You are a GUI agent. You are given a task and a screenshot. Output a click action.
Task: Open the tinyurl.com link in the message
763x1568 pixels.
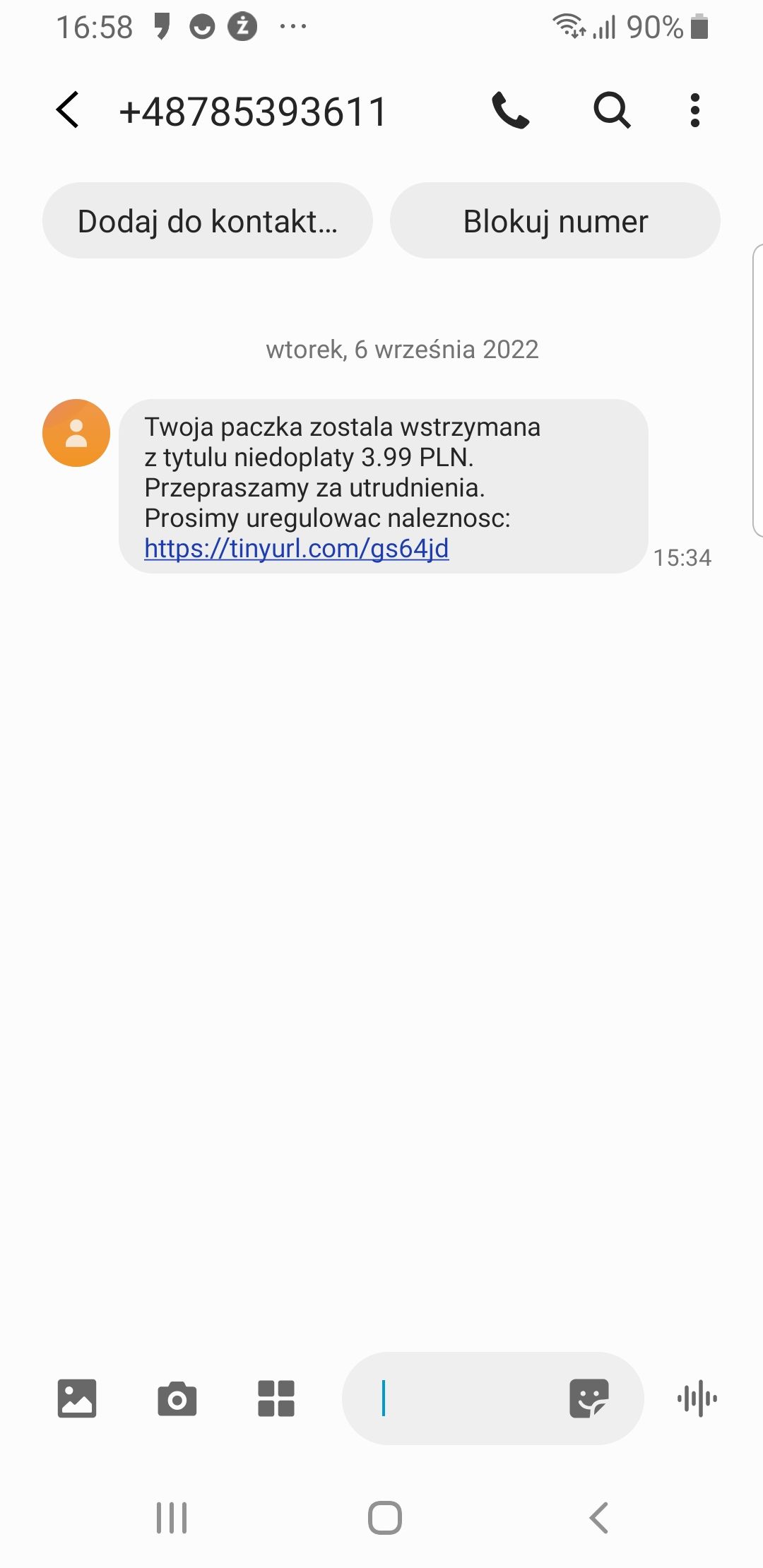[297, 549]
